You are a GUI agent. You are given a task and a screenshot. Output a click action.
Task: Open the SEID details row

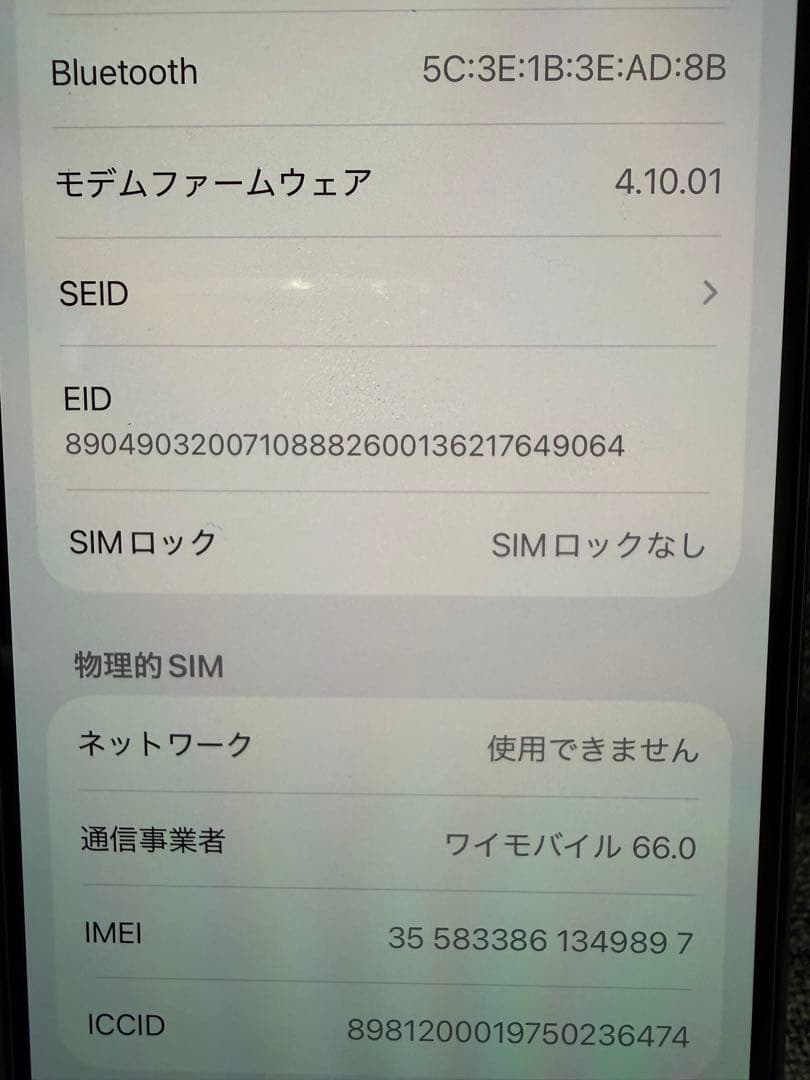pyautogui.click(x=390, y=293)
